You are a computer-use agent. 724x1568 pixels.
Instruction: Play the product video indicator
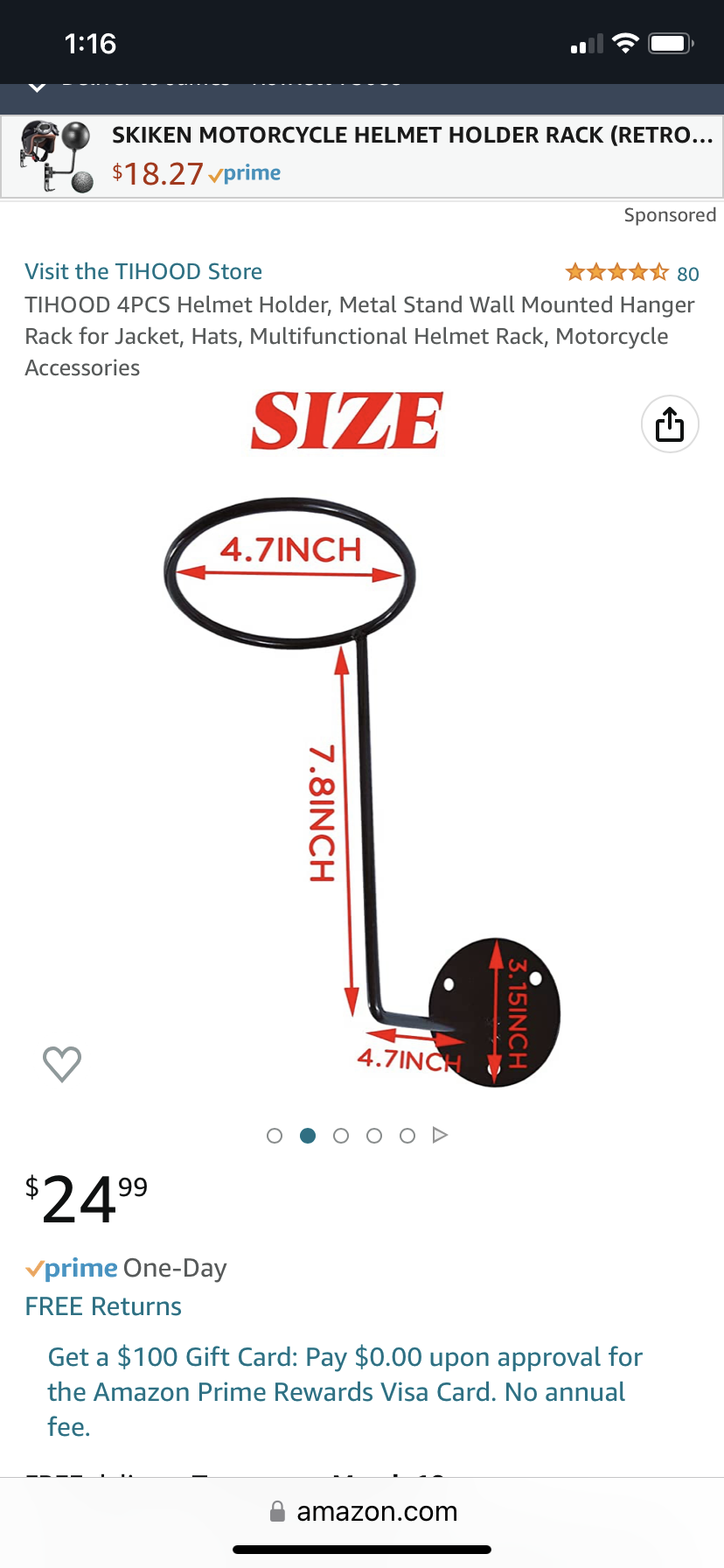pyautogui.click(x=440, y=1135)
